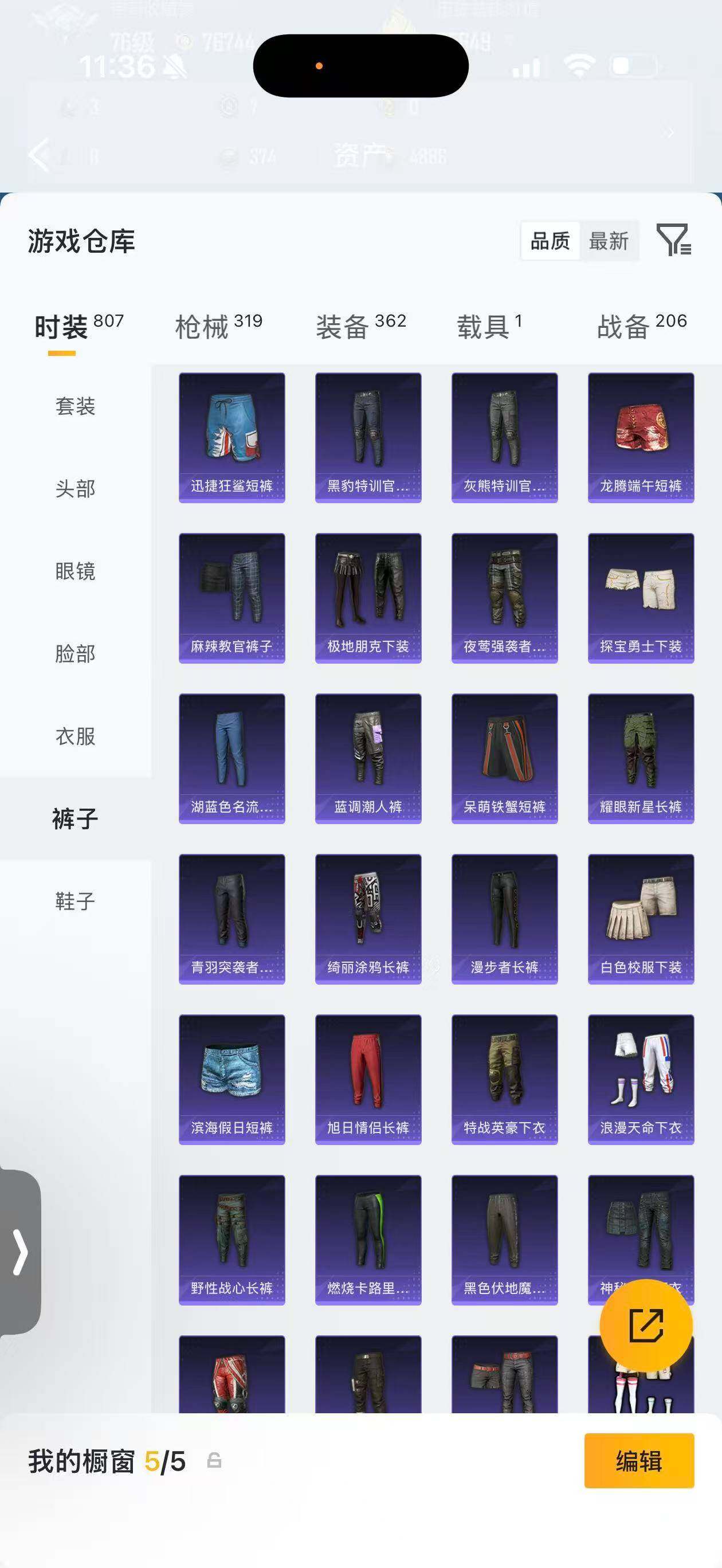Expand the side drawer arrow handle
The width and height of the screenshot is (722, 1568).
coord(20,1252)
